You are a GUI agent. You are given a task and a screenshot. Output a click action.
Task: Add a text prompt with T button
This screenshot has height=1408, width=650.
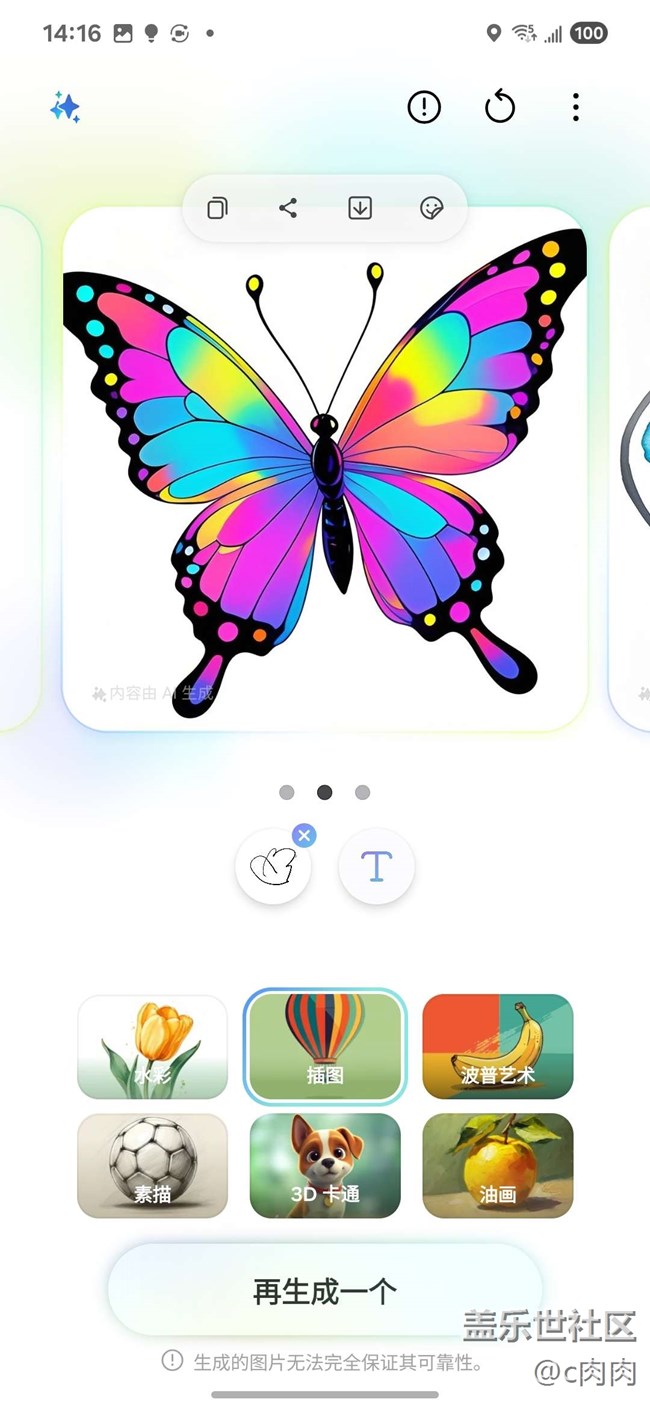click(x=376, y=867)
